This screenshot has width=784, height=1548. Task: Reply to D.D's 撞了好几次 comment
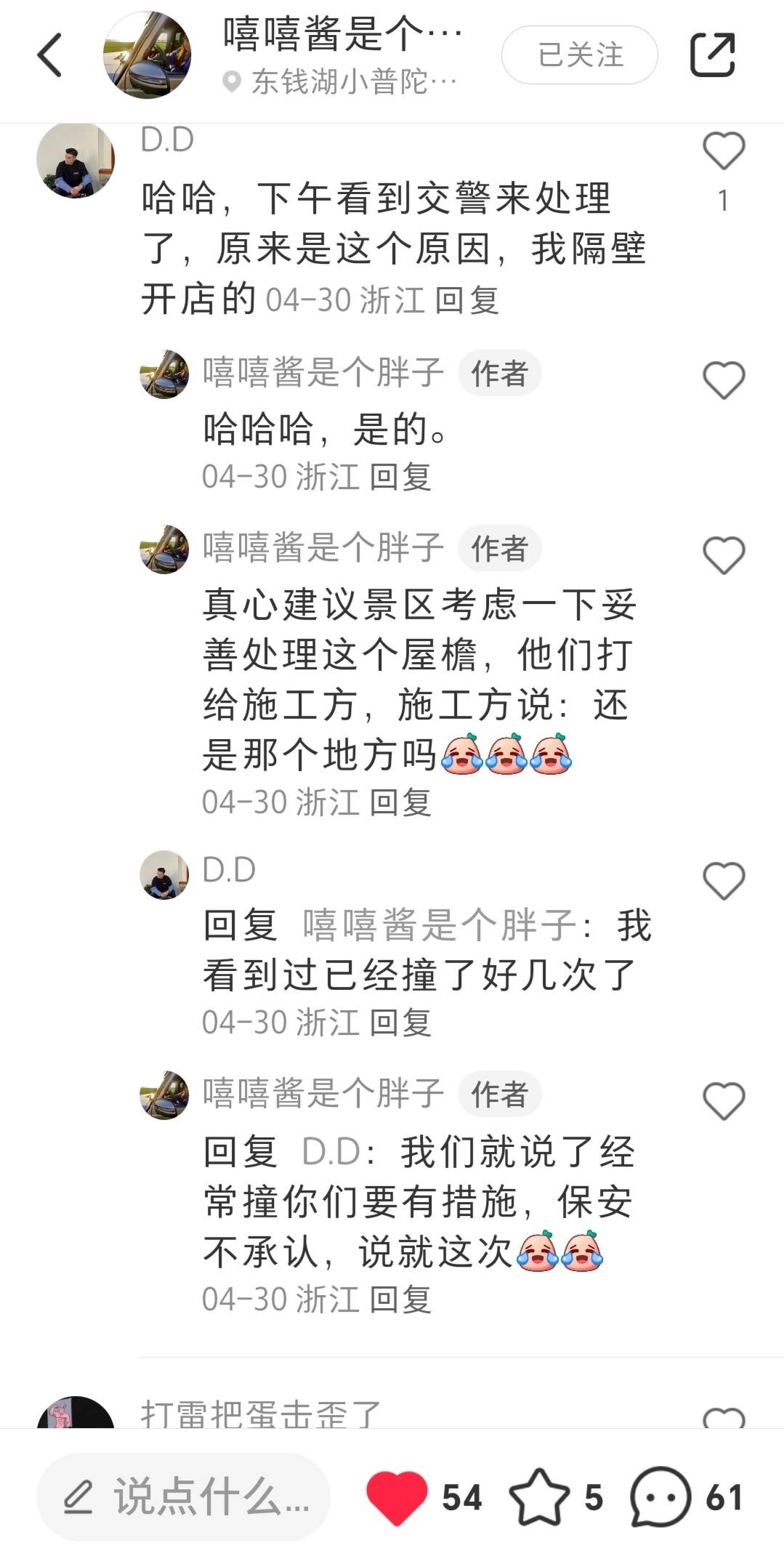(x=400, y=1023)
